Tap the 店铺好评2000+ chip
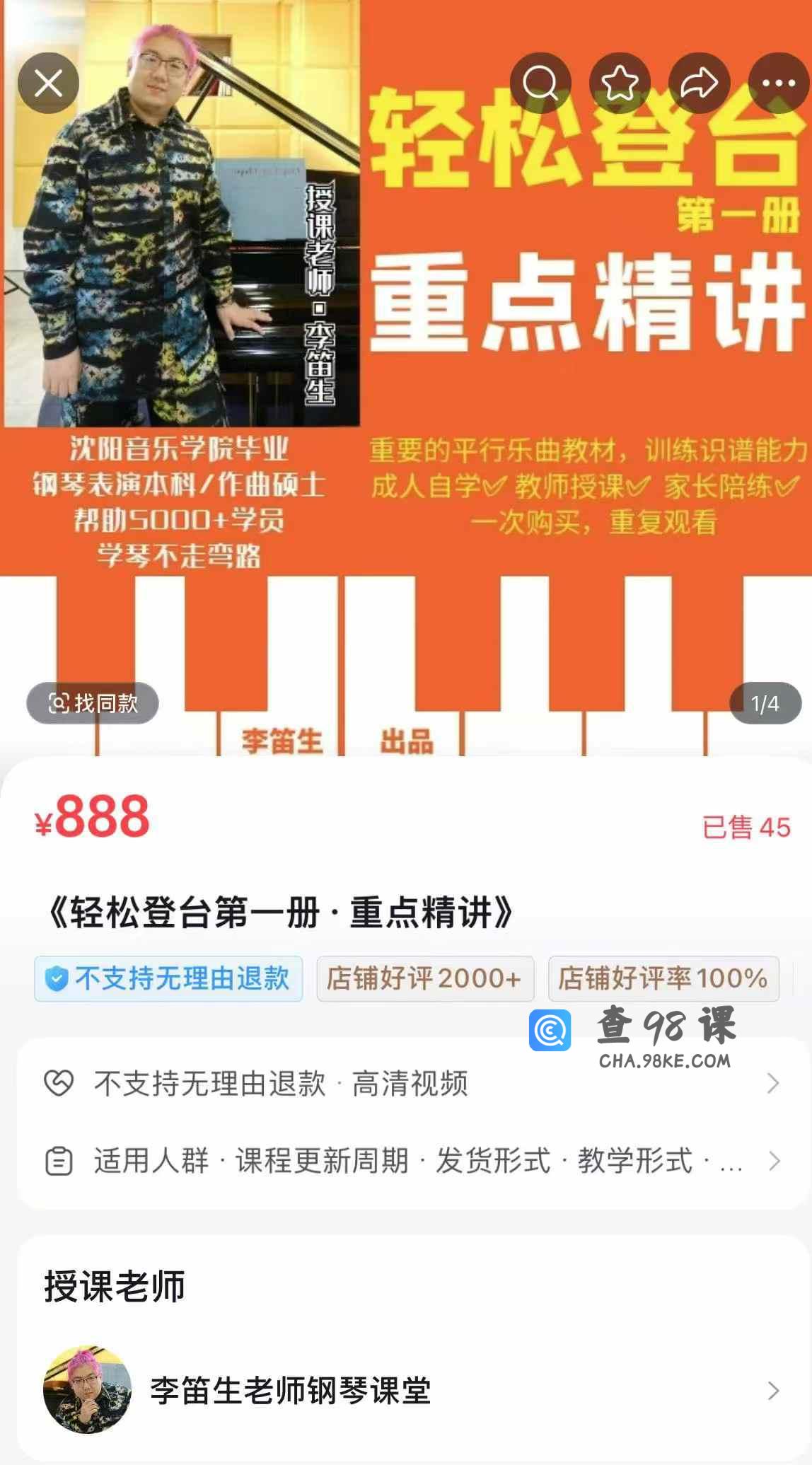 tap(424, 979)
